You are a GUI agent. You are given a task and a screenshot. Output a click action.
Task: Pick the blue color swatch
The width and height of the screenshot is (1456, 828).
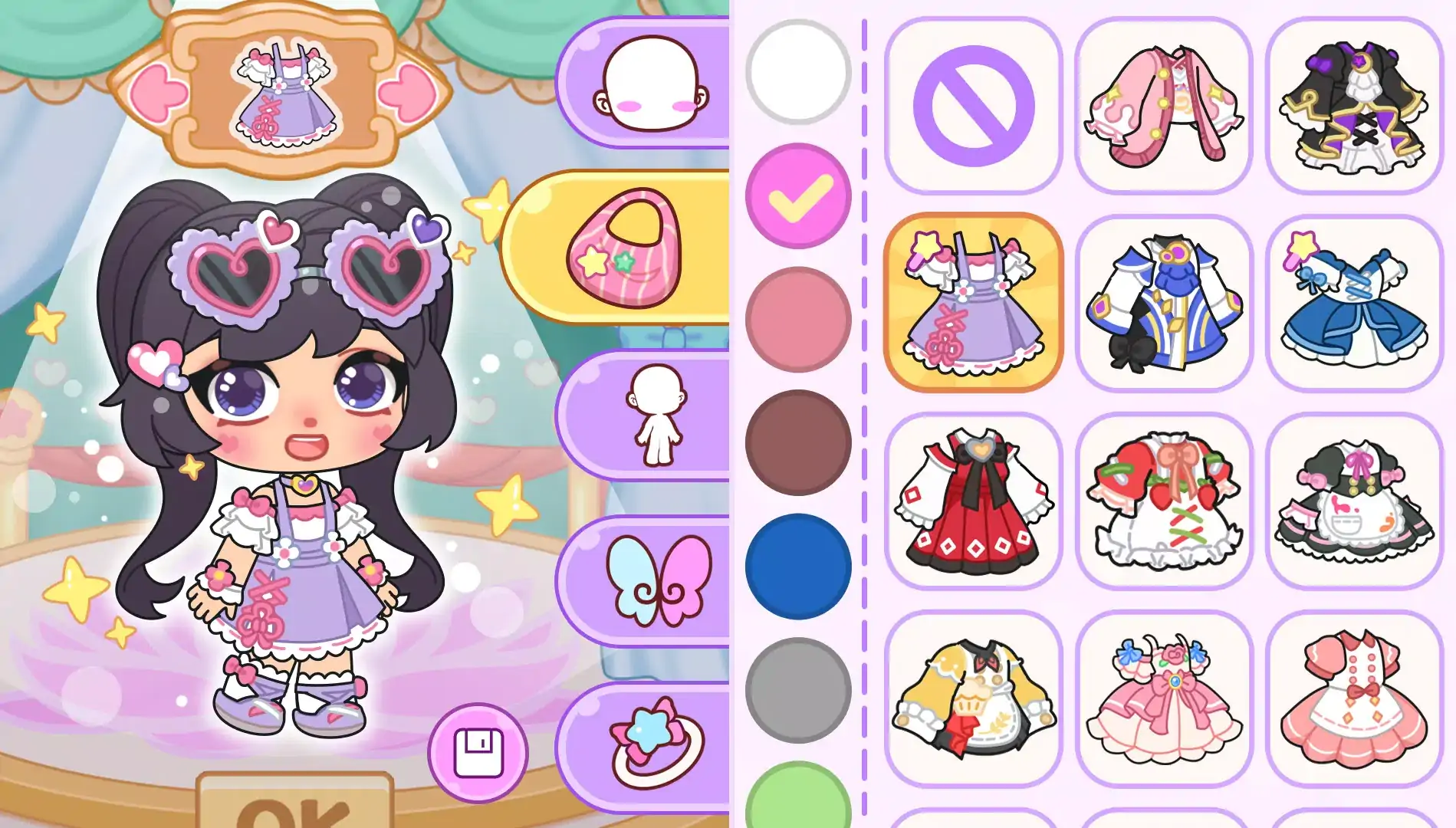click(798, 567)
